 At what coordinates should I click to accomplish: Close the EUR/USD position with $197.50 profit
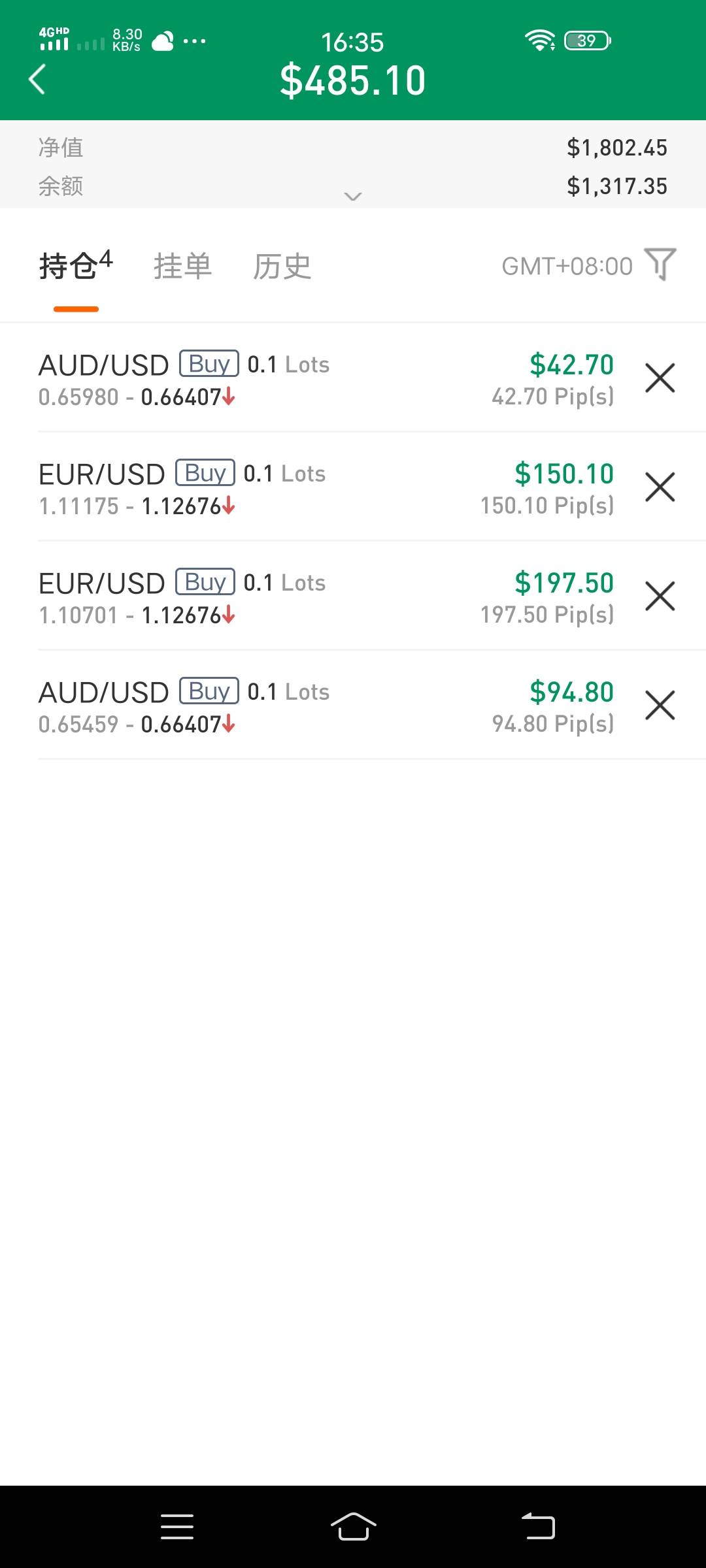pyautogui.click(x=660, y=596)
